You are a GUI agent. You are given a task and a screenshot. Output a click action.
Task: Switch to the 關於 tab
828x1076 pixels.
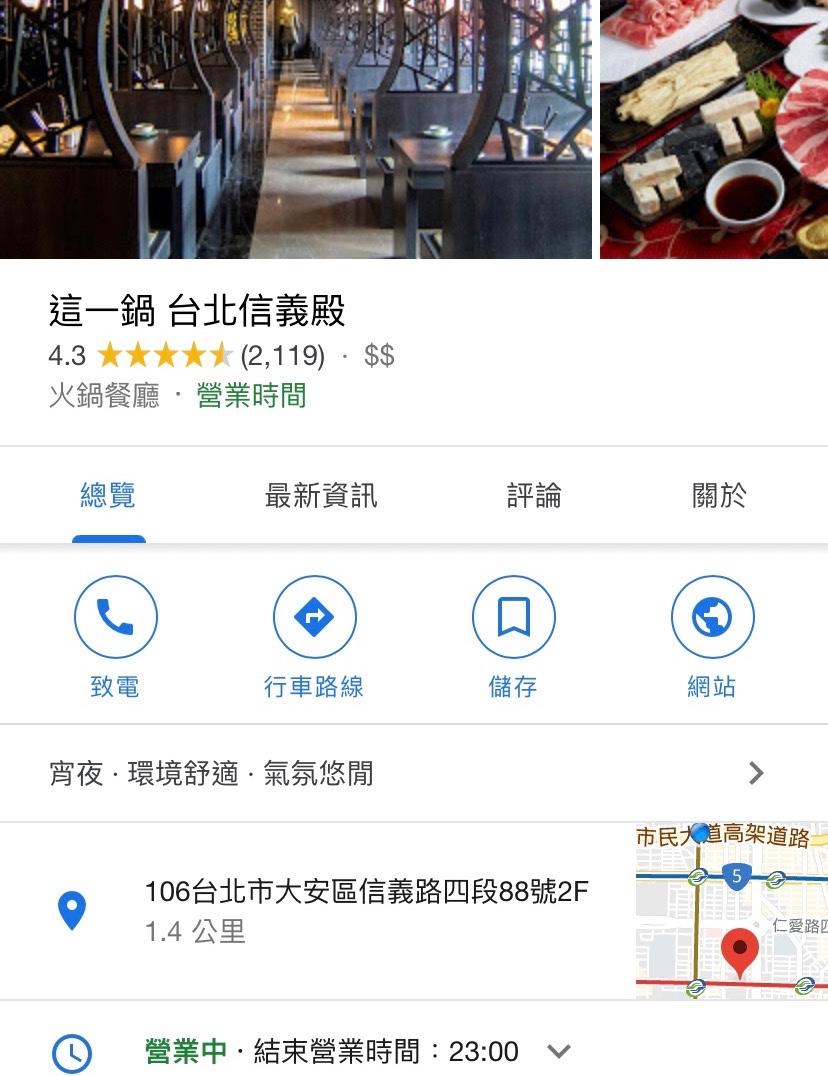click(719, 496)
